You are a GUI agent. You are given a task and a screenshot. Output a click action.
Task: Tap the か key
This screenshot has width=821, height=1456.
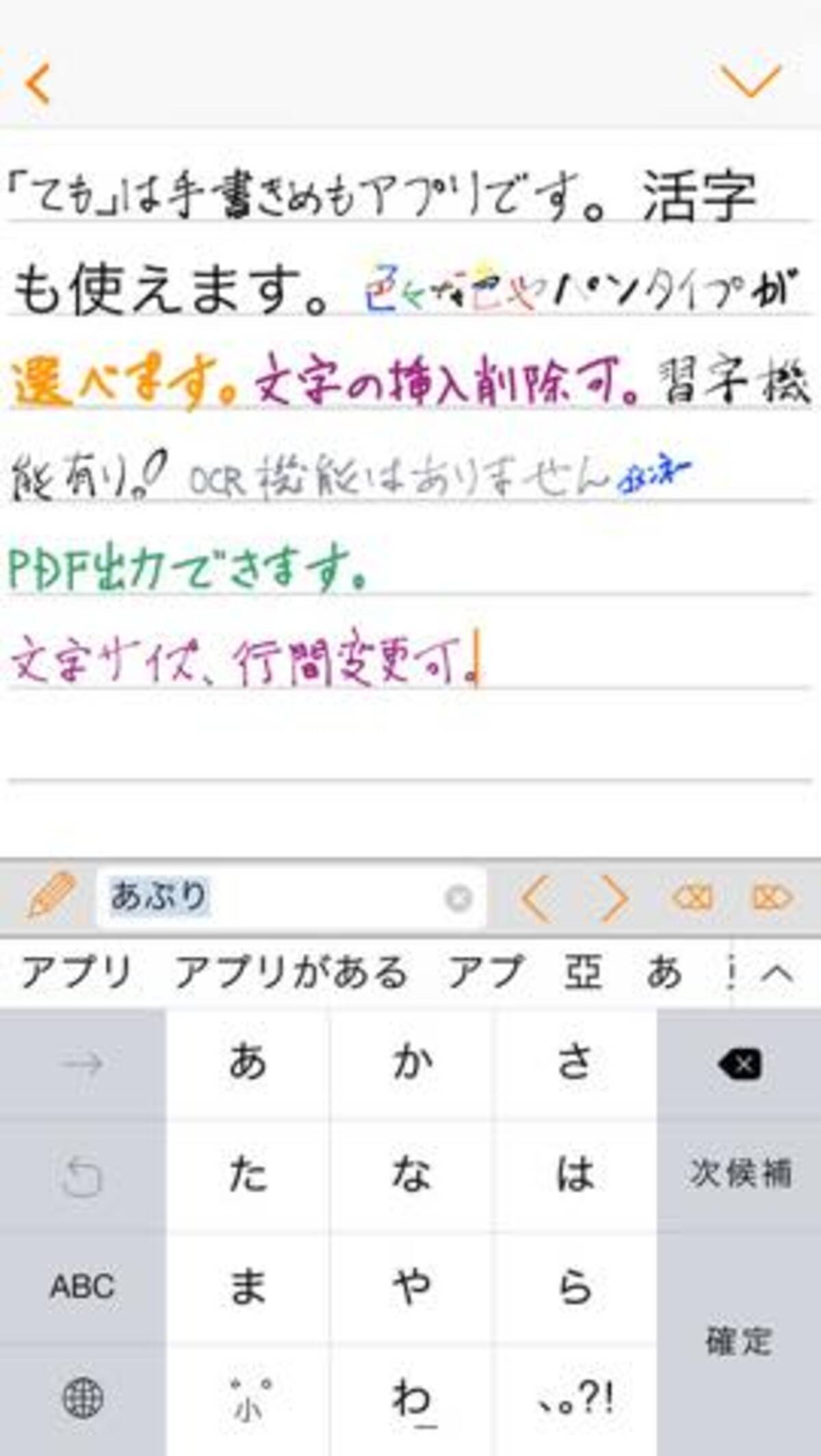(x=412, y=1064)
